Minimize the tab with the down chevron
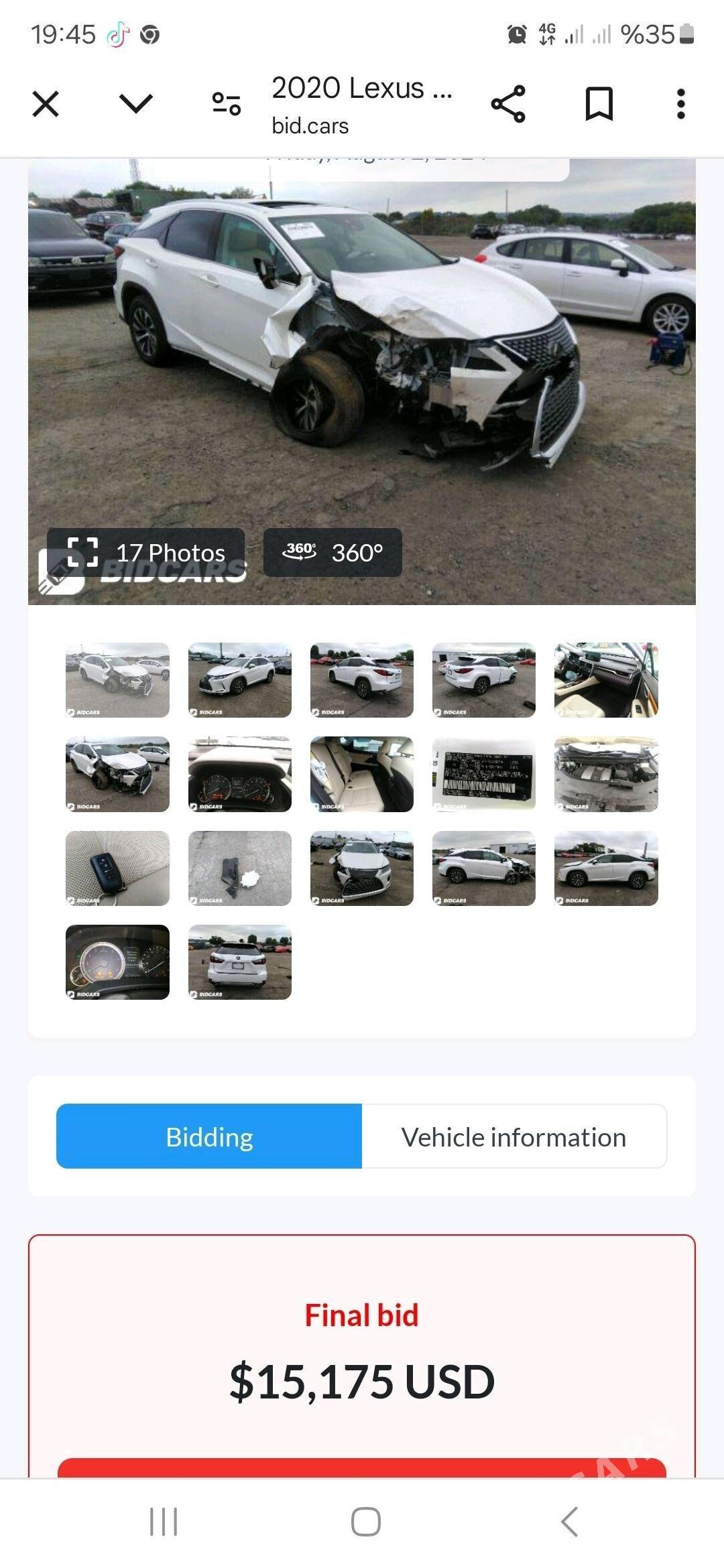 136,104
